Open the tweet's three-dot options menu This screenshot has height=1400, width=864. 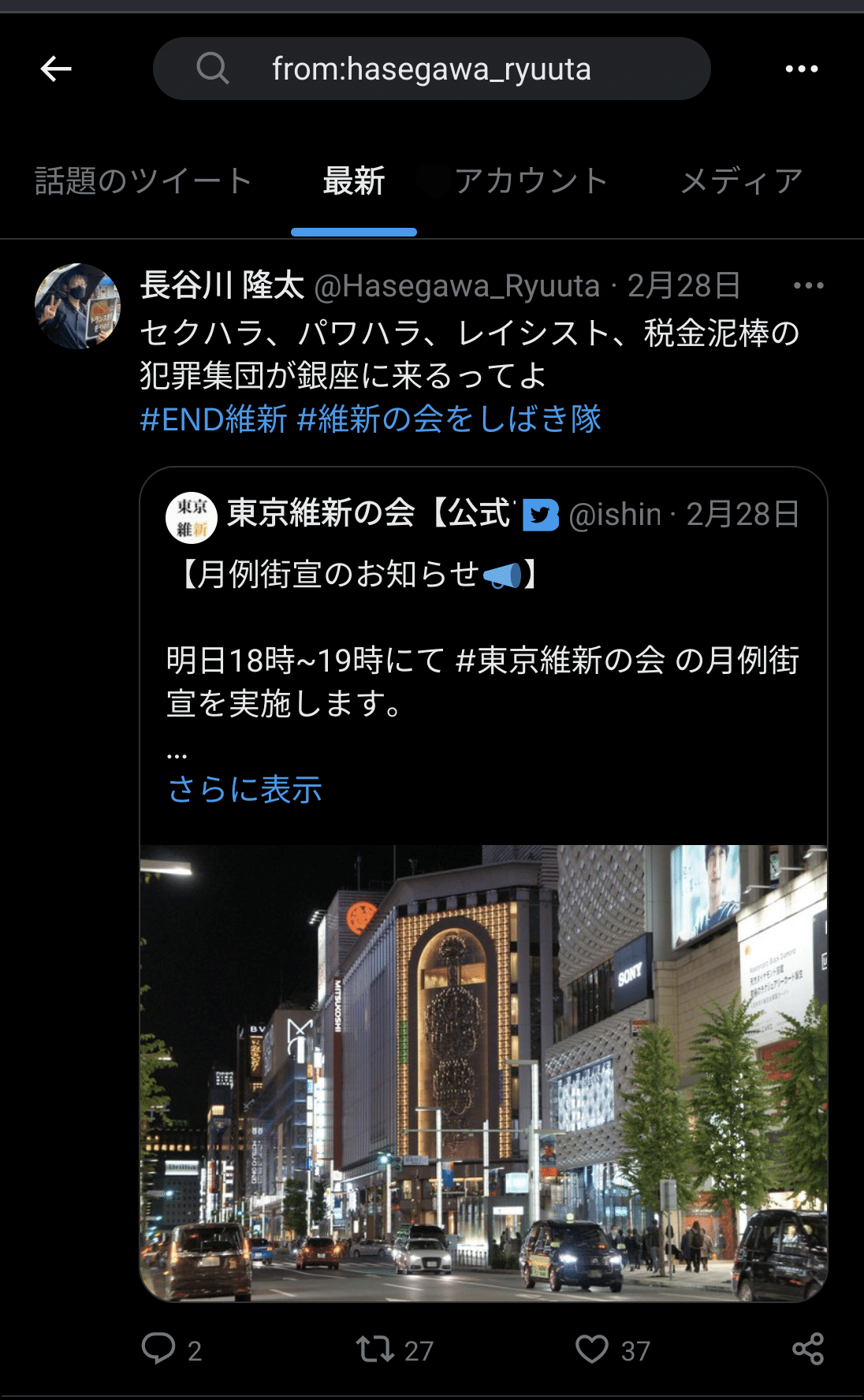tap(808, 285)
